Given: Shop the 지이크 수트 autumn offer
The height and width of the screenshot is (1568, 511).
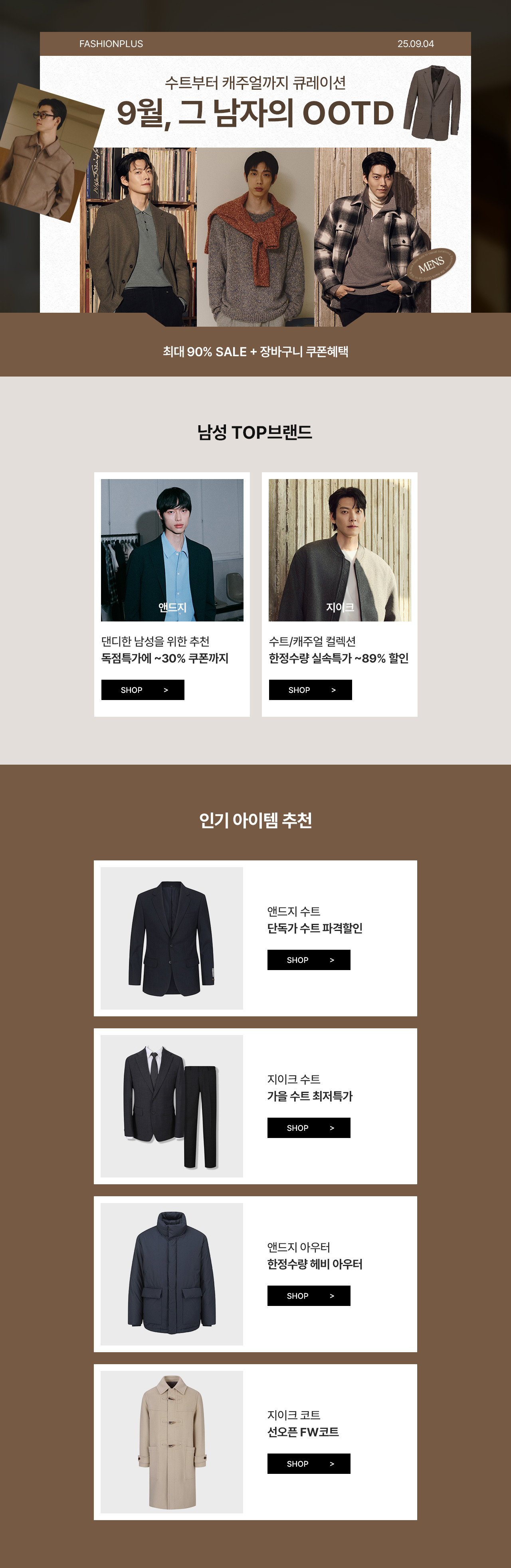Looking at the screenshot, I should [x=308, y=1128].
